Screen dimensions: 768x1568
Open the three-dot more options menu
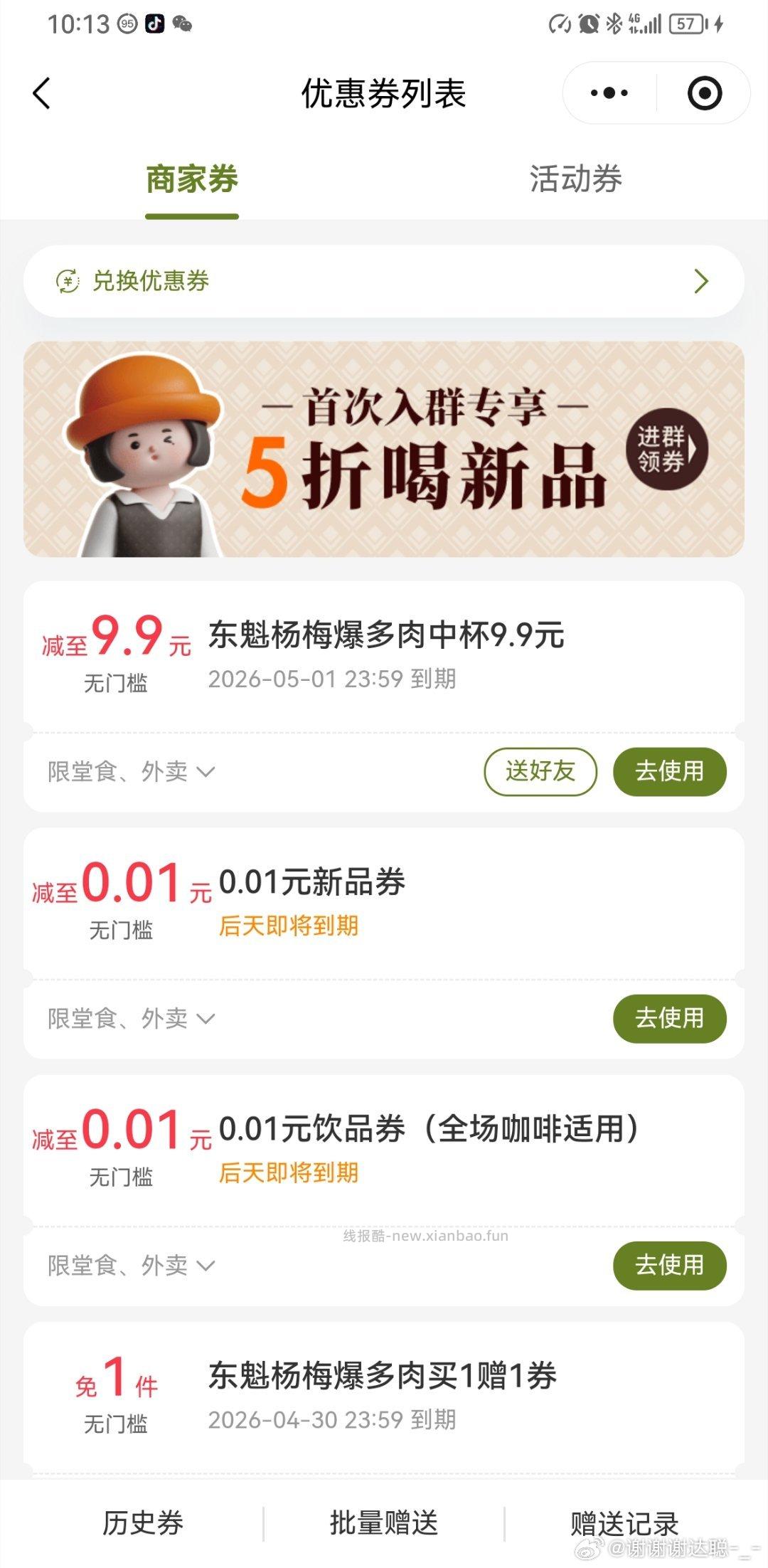[608, 92]
